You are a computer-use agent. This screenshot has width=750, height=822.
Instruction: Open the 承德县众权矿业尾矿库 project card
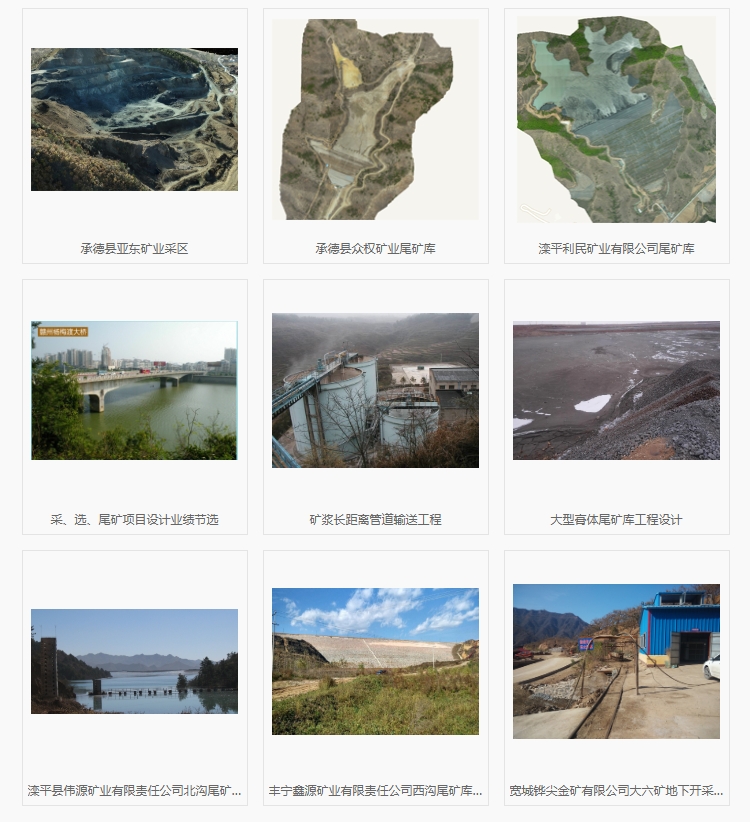coord(375,120)
